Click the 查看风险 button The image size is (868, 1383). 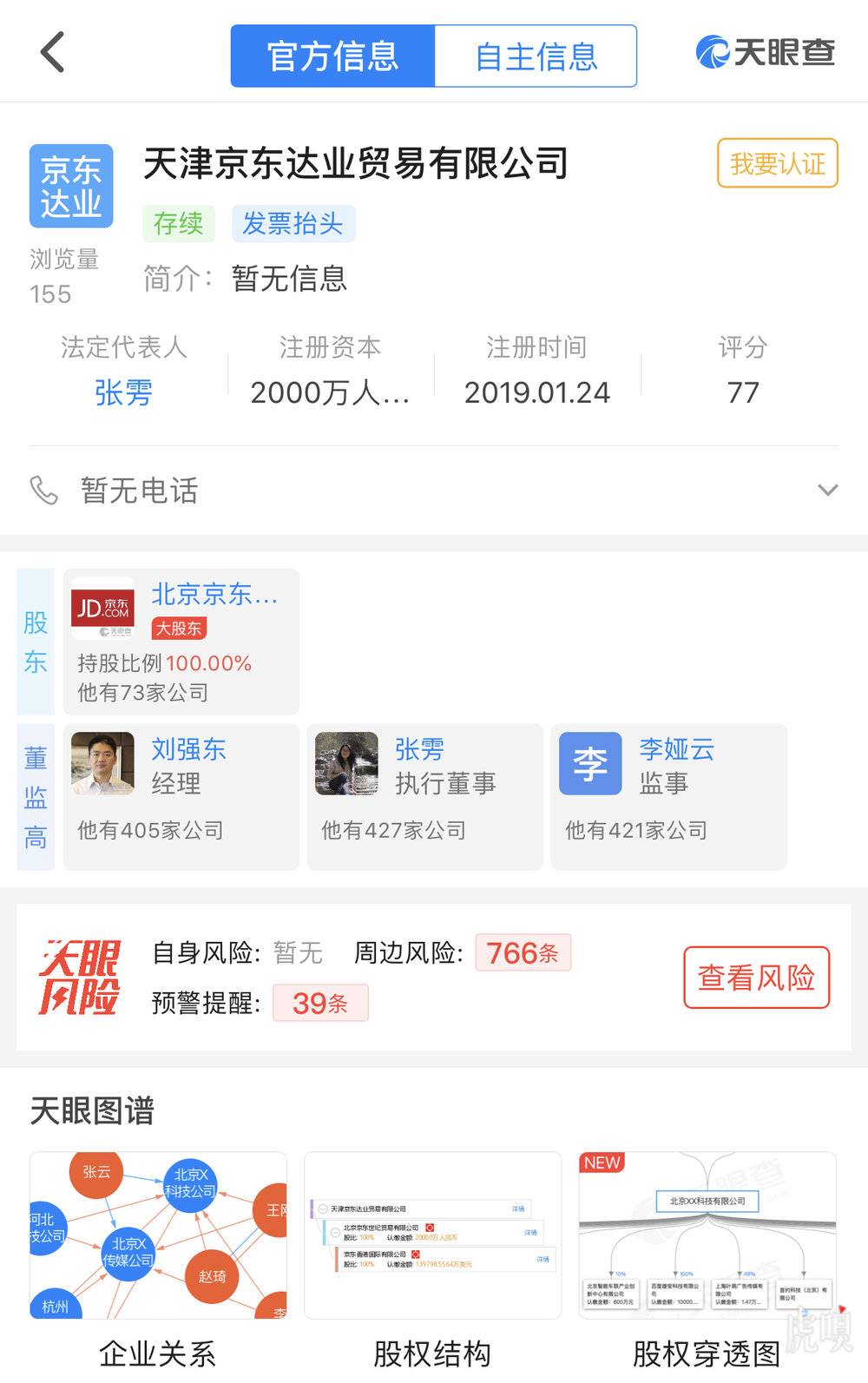click(x=756, y=978)
